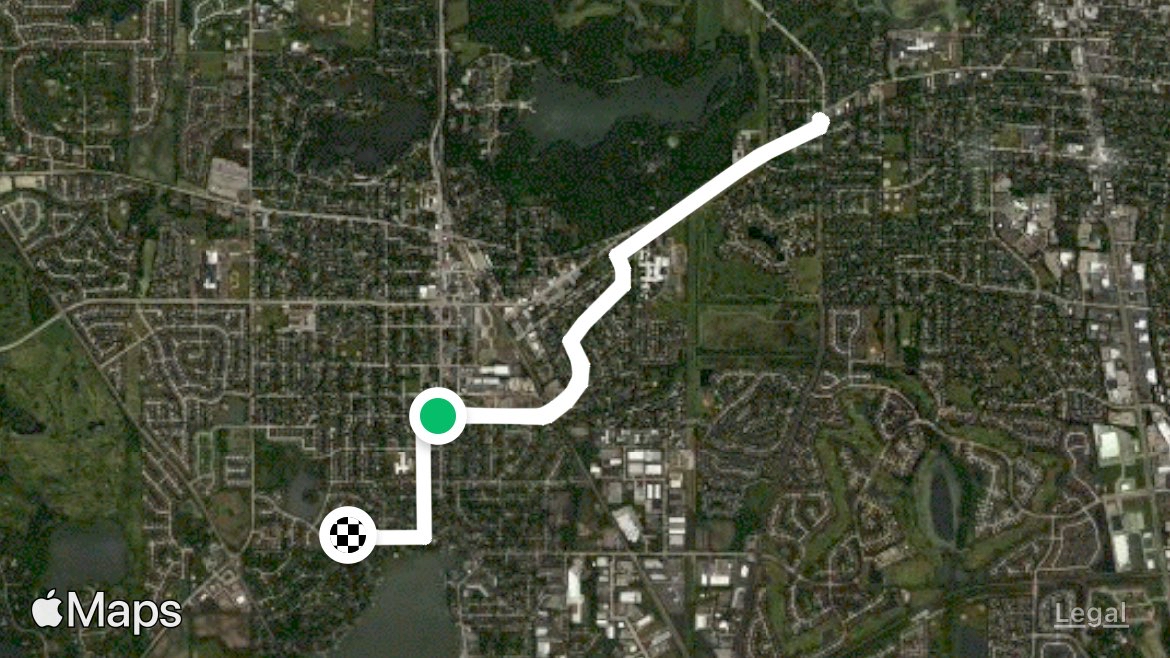Open the Legal link
1170x658 pixels.
1090,614
